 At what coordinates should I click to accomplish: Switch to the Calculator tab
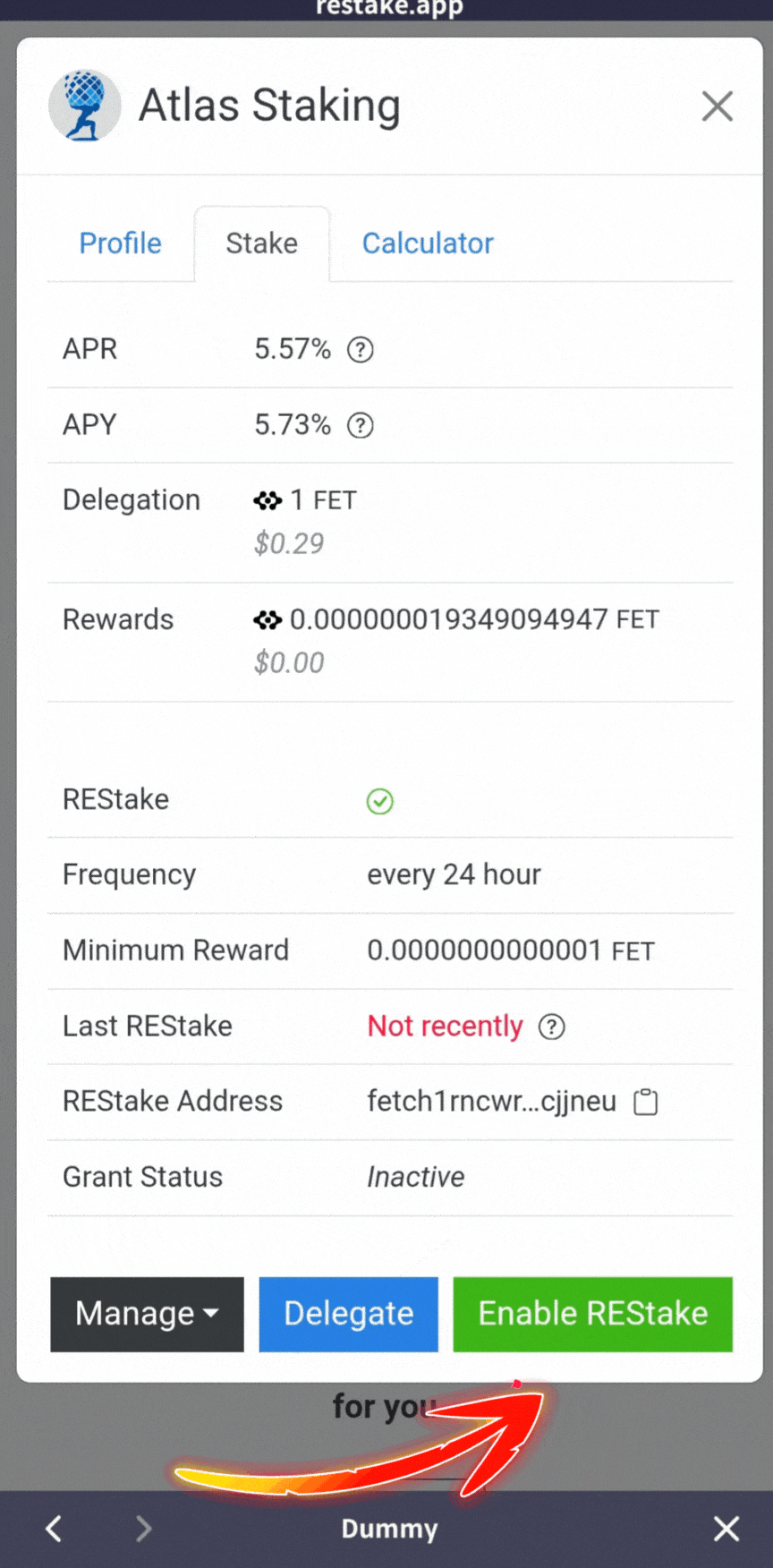click(x=427, y=243)
